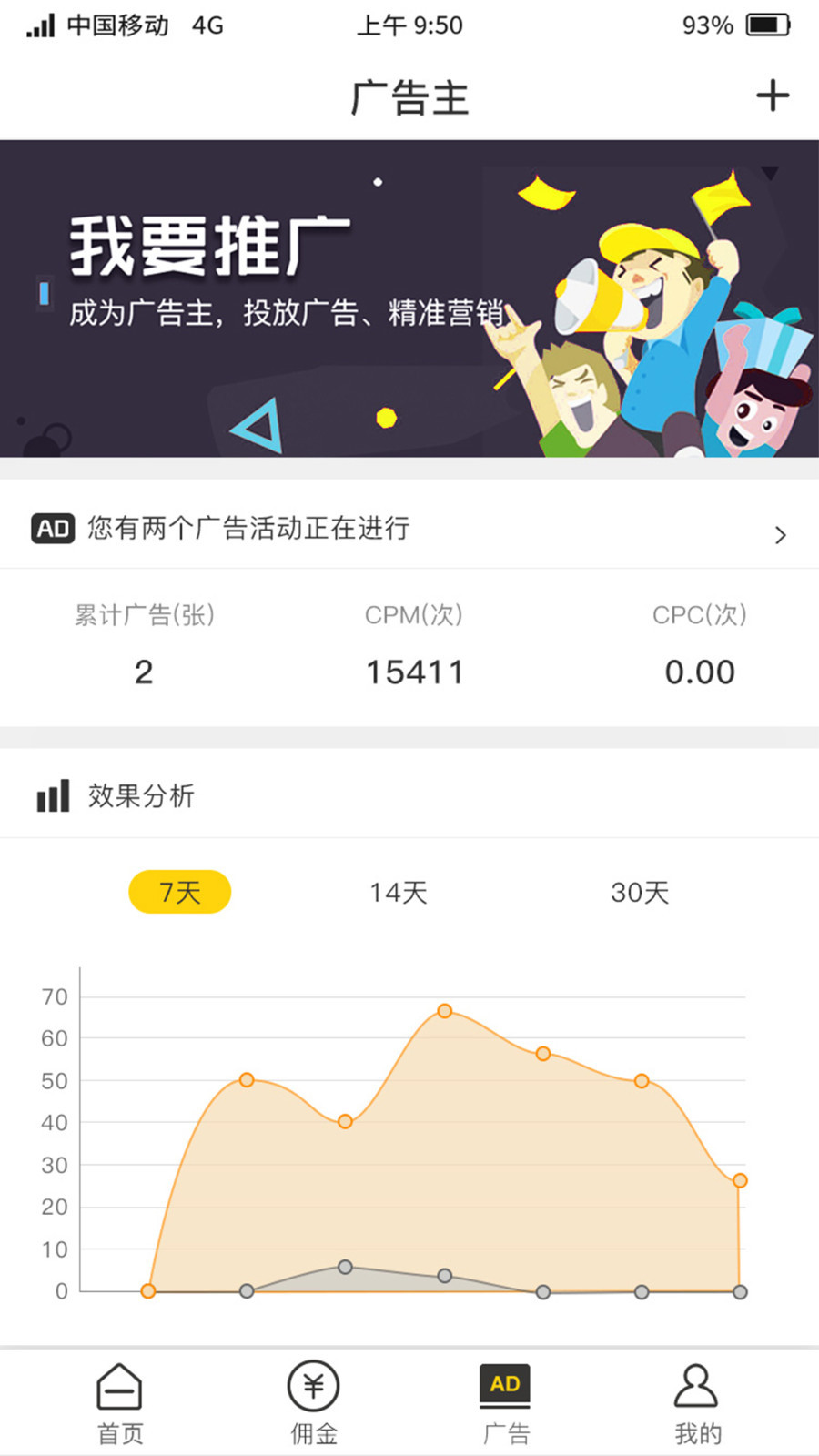Viewport: 819px width, 1456px height.
Task: Switch to the 14天 time range
Action: point(398,892)
